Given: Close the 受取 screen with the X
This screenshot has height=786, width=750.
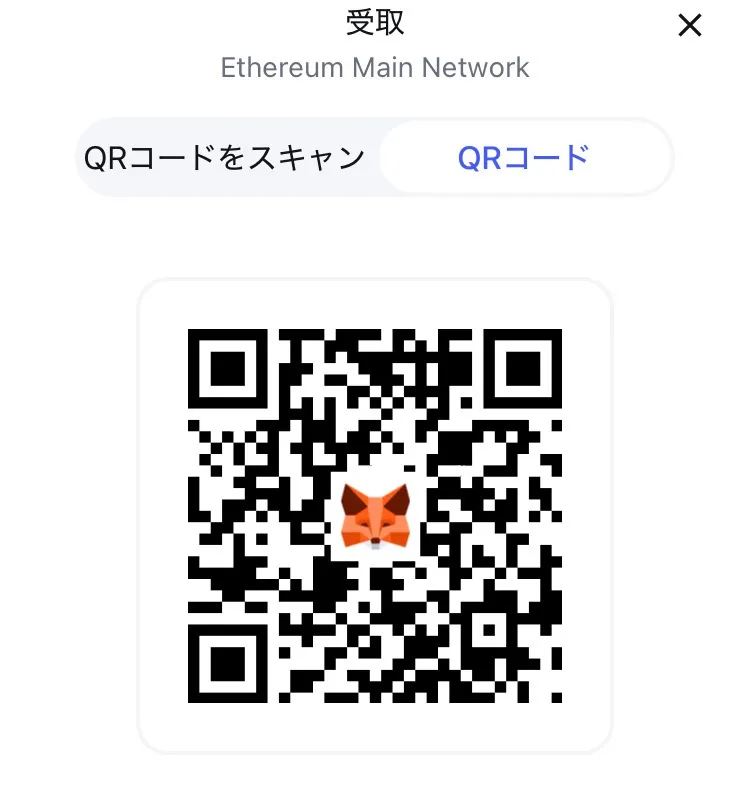Looking at the screenshot, I should (x=690, y=25).
